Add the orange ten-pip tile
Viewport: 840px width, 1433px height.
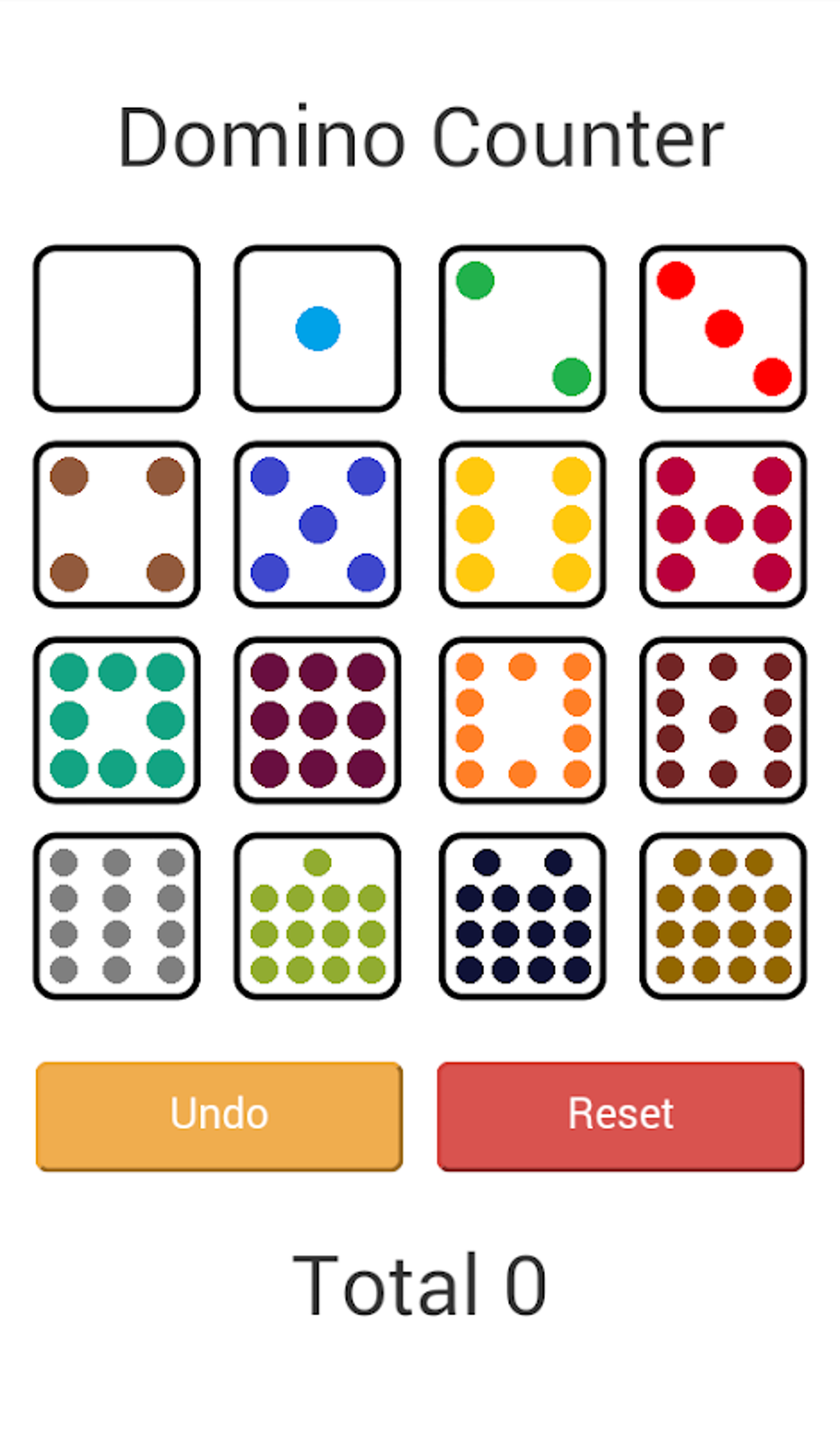click(523, 721)
